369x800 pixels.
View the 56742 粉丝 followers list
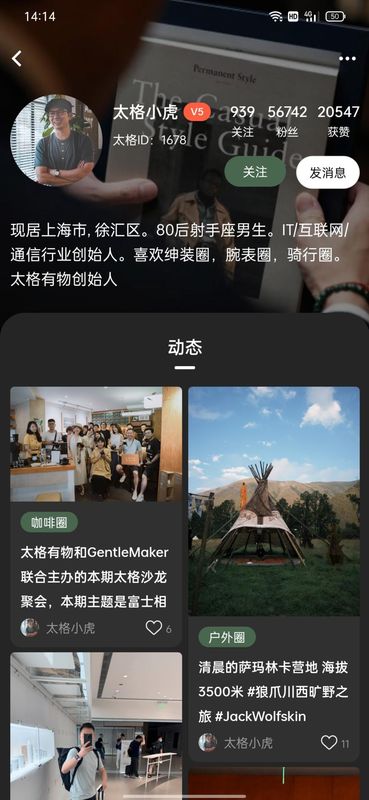point(287,121)
